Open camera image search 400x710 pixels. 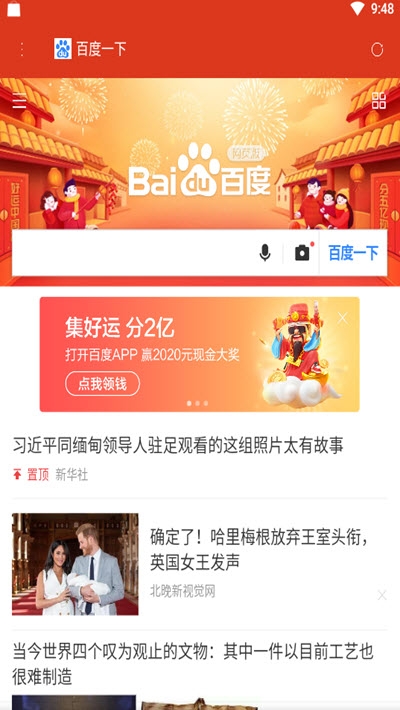(303, 253)
